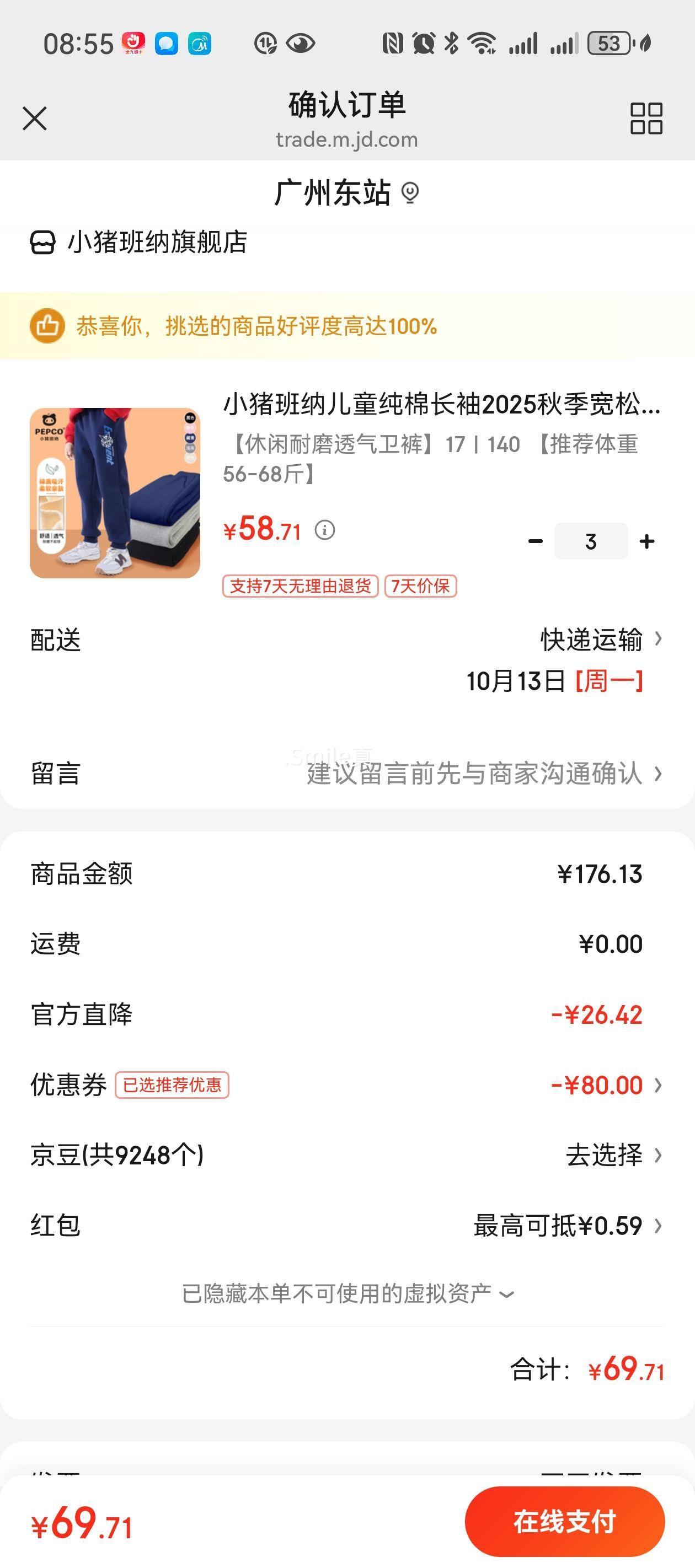Open the grid menu icon
The height and width of the screenshot is (1568, 695).
[646, 118]
